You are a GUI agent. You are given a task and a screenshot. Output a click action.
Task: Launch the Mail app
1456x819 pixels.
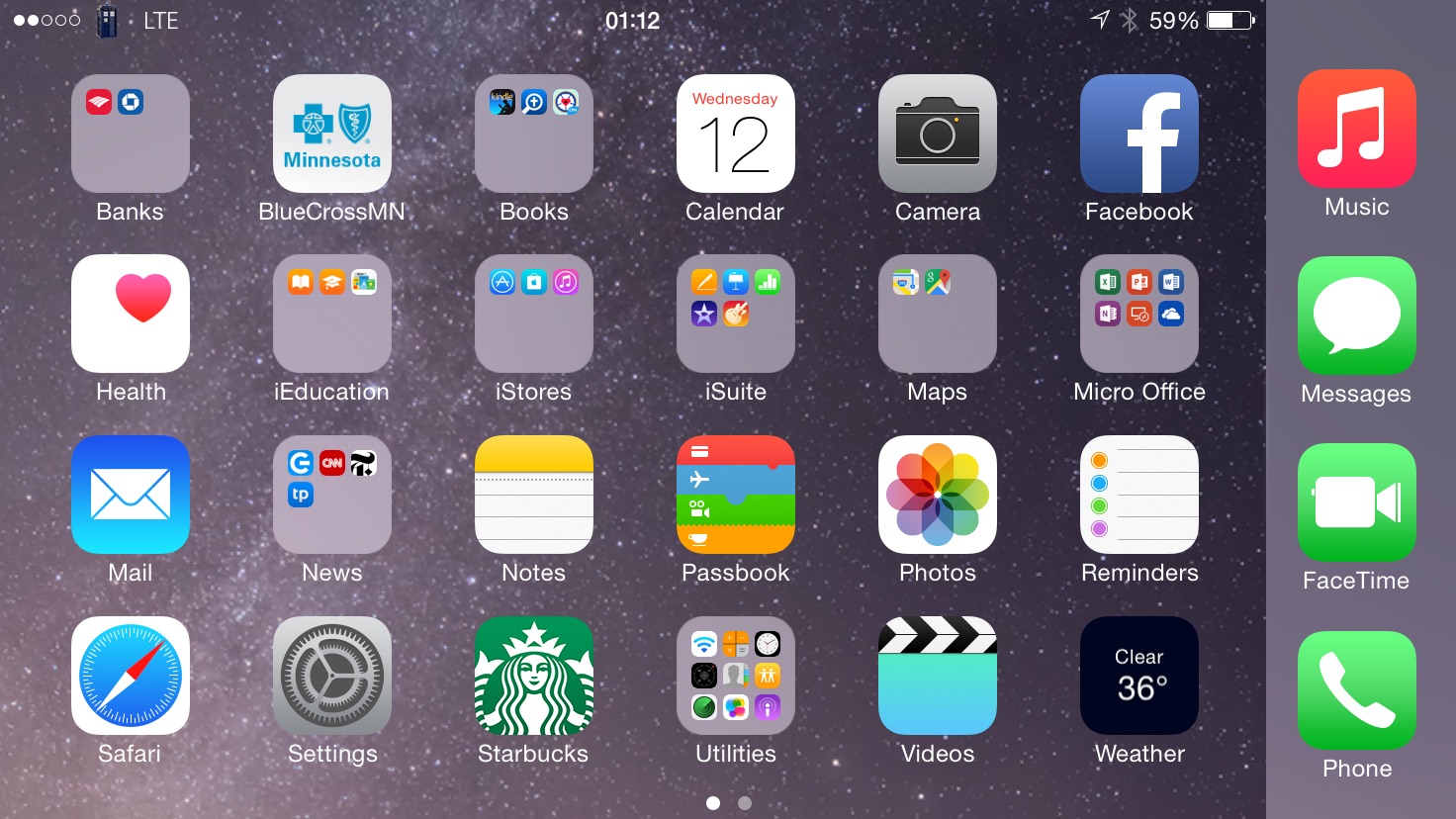coord(131,495)
